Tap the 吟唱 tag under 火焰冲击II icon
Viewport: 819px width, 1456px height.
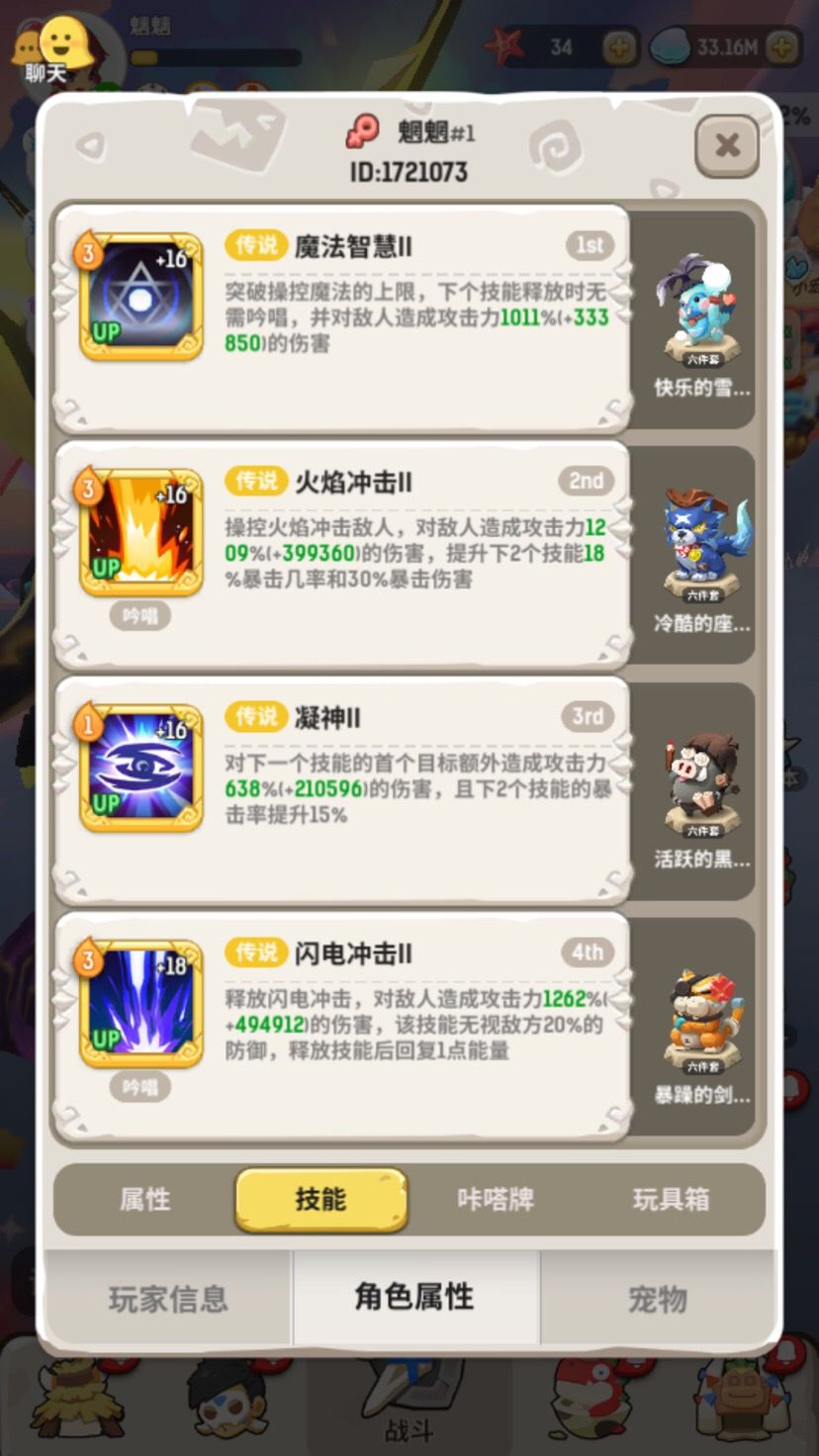139,615
